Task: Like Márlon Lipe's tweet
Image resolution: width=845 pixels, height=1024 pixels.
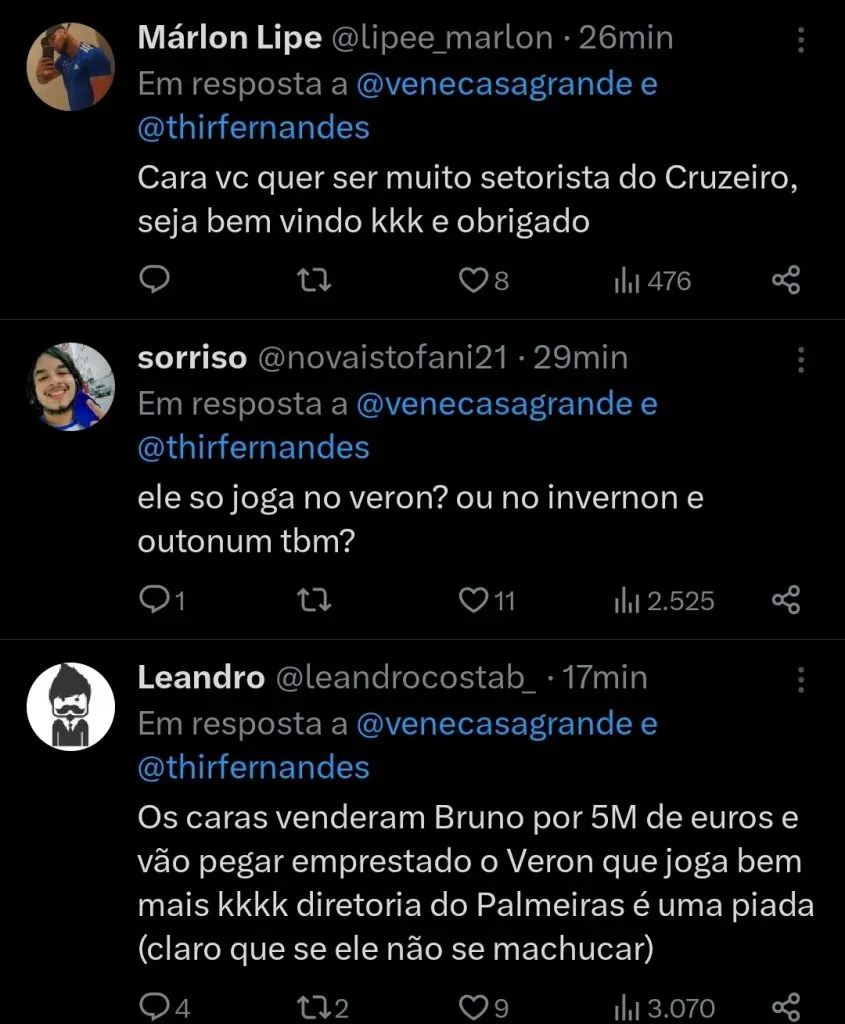Action: (472, 281)
